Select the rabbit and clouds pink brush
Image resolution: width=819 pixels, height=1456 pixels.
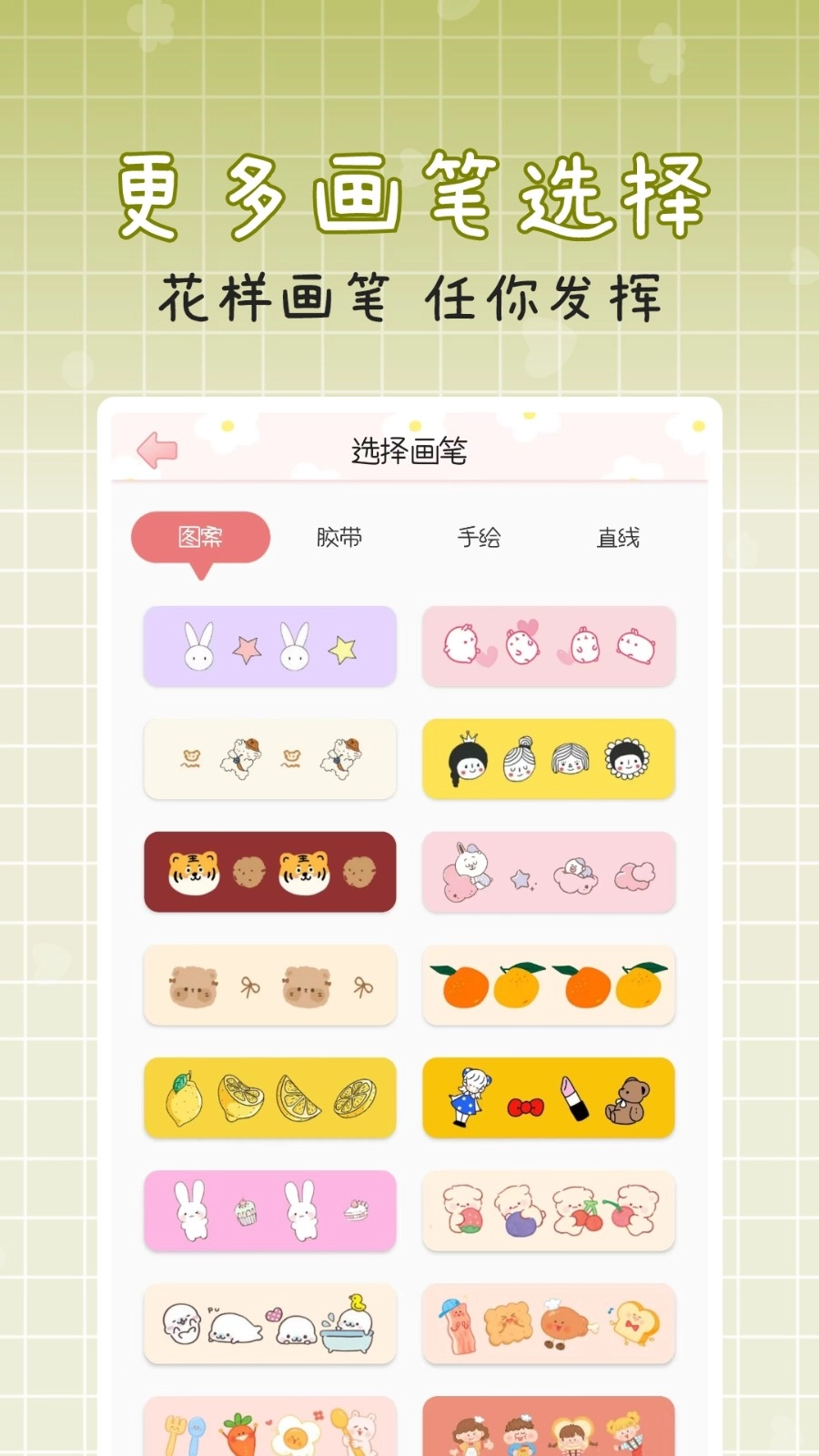(x=548, y=872)
